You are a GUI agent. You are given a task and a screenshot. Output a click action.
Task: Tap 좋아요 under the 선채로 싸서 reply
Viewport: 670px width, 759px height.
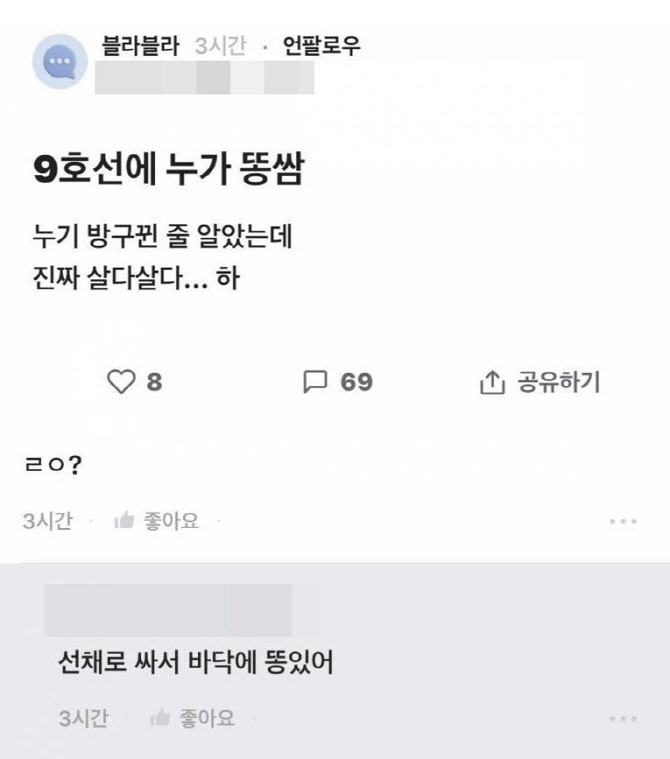click(193, 718)
